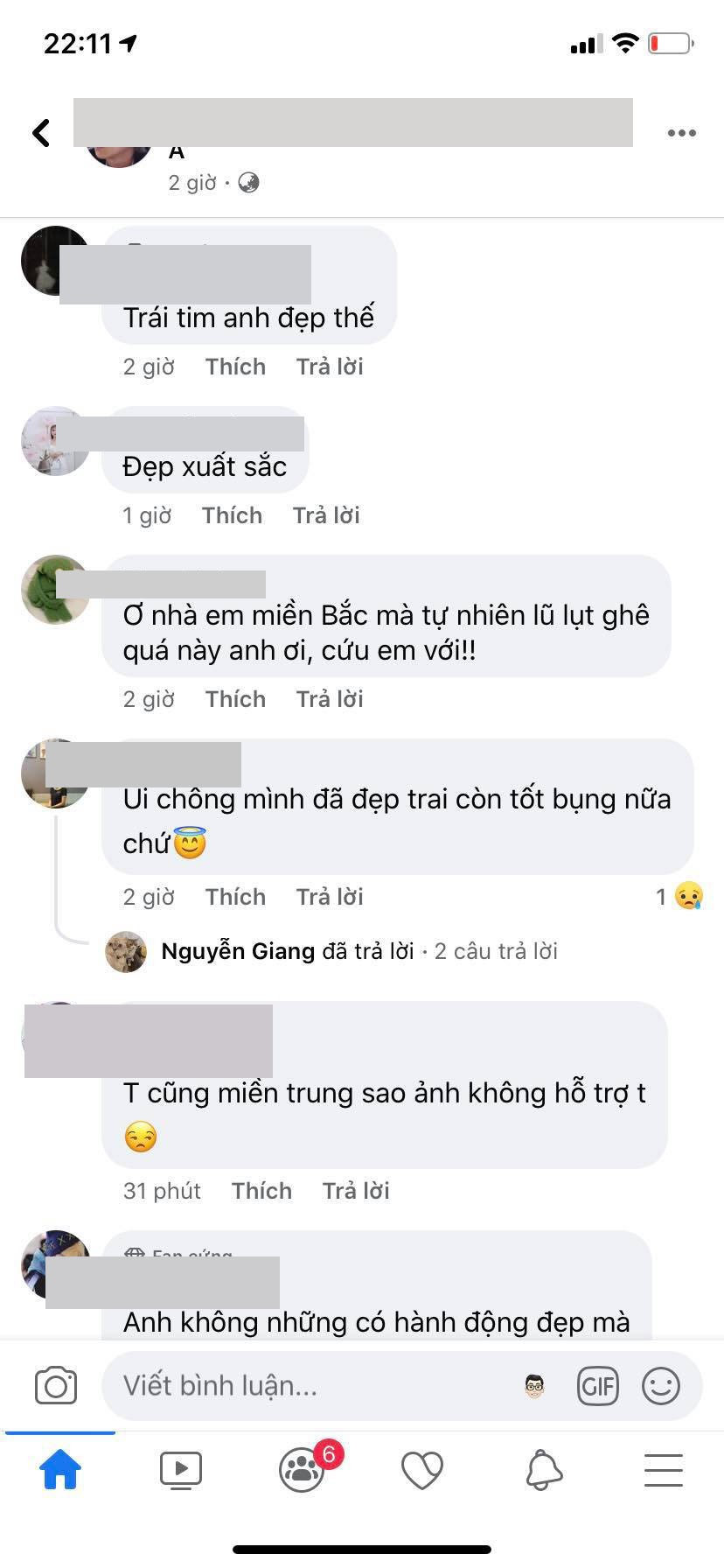The width and height of the screenshot is (724, 1568).
Task: Open the notifications bell icon
Action: coord(543,1470)
